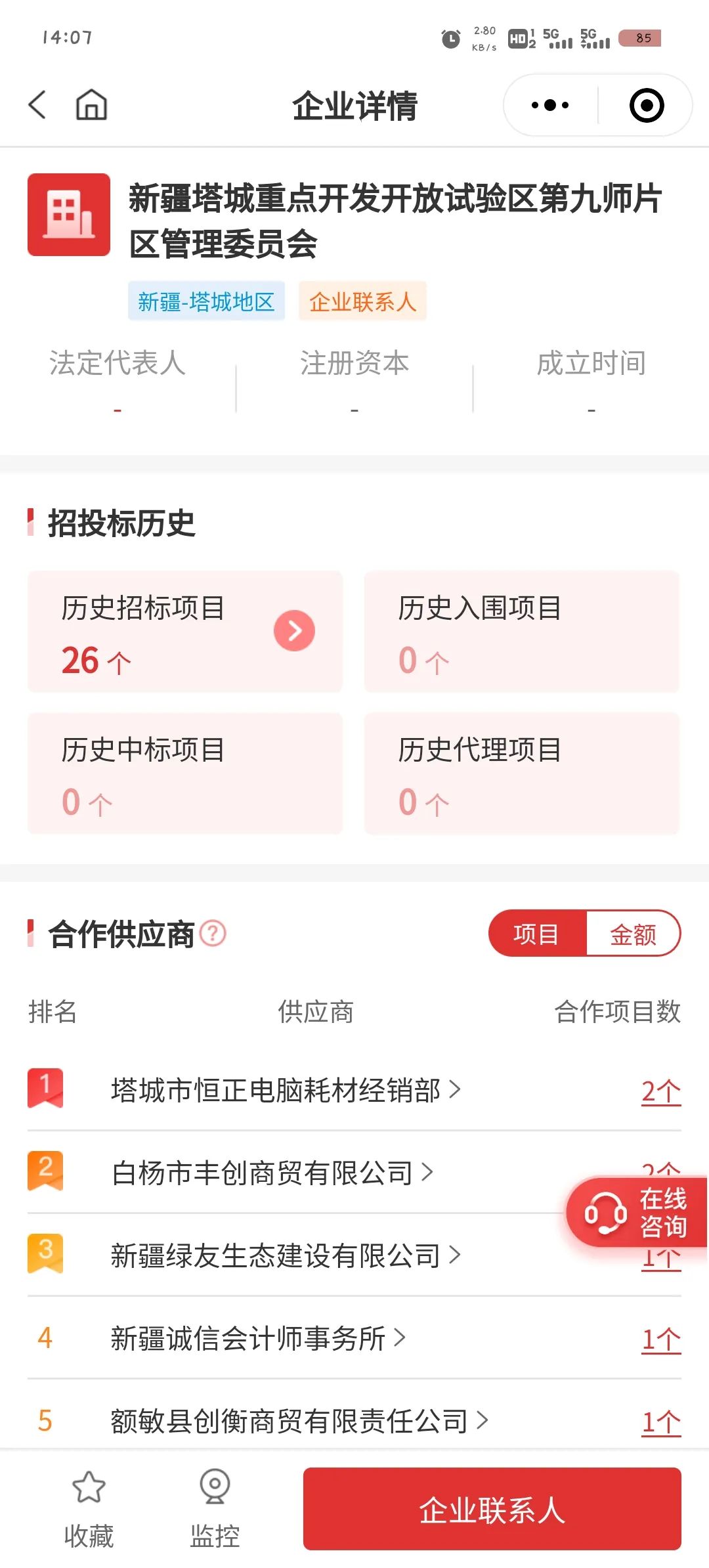The height and width of the screenshot is (1568, 709).
Task: Switch ranking to 金额
Action: [633, 934]
